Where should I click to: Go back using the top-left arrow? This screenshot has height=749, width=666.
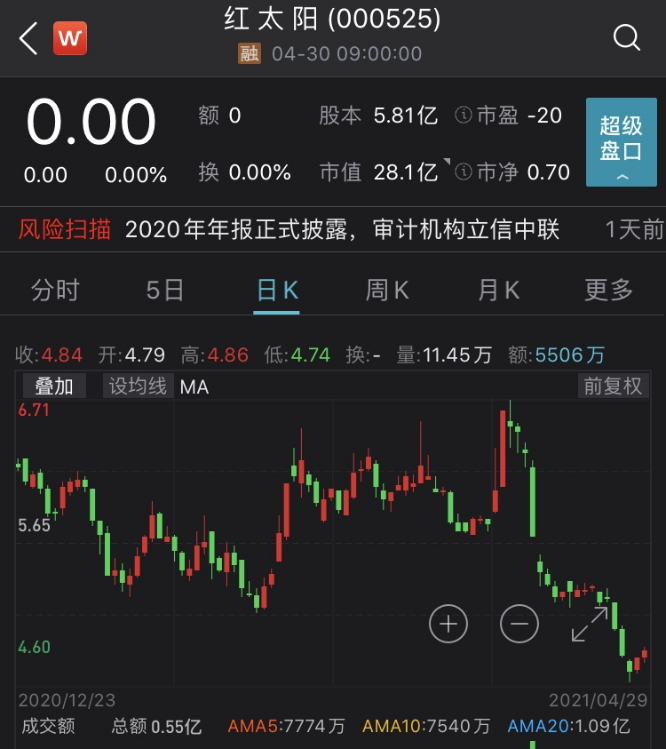point(28,39)
